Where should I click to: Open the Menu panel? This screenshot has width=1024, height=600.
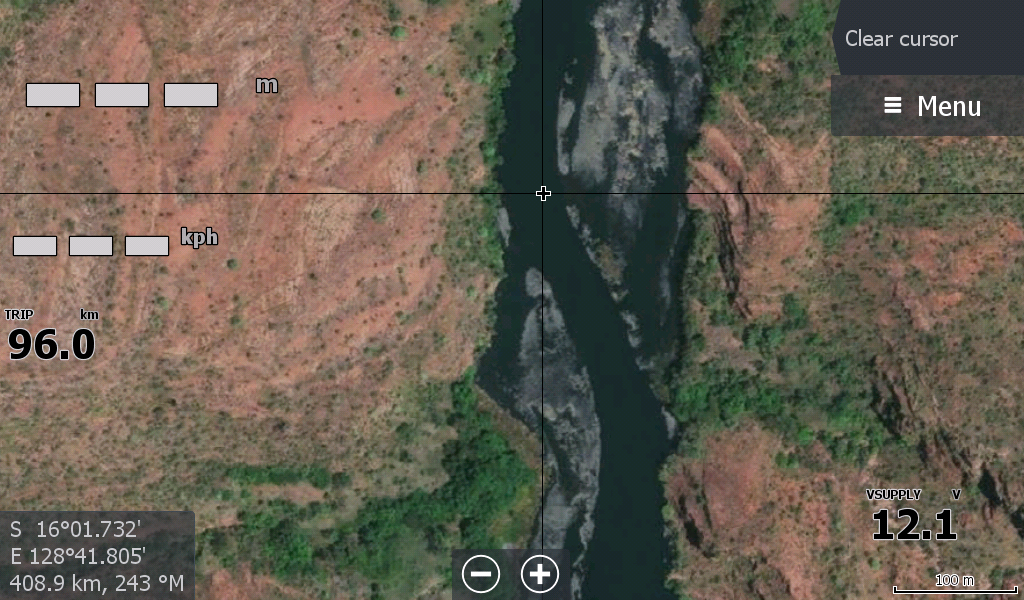point(931,106)
